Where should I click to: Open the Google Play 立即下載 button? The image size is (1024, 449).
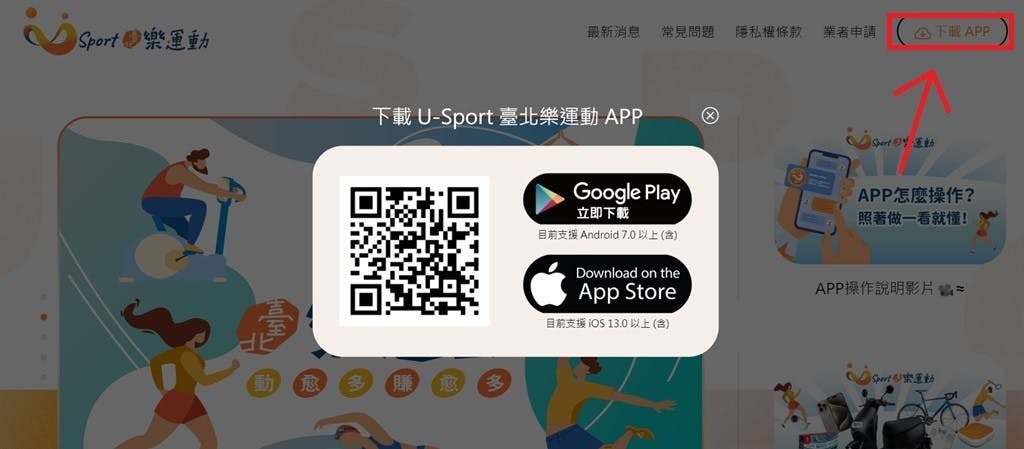point(607,199)
